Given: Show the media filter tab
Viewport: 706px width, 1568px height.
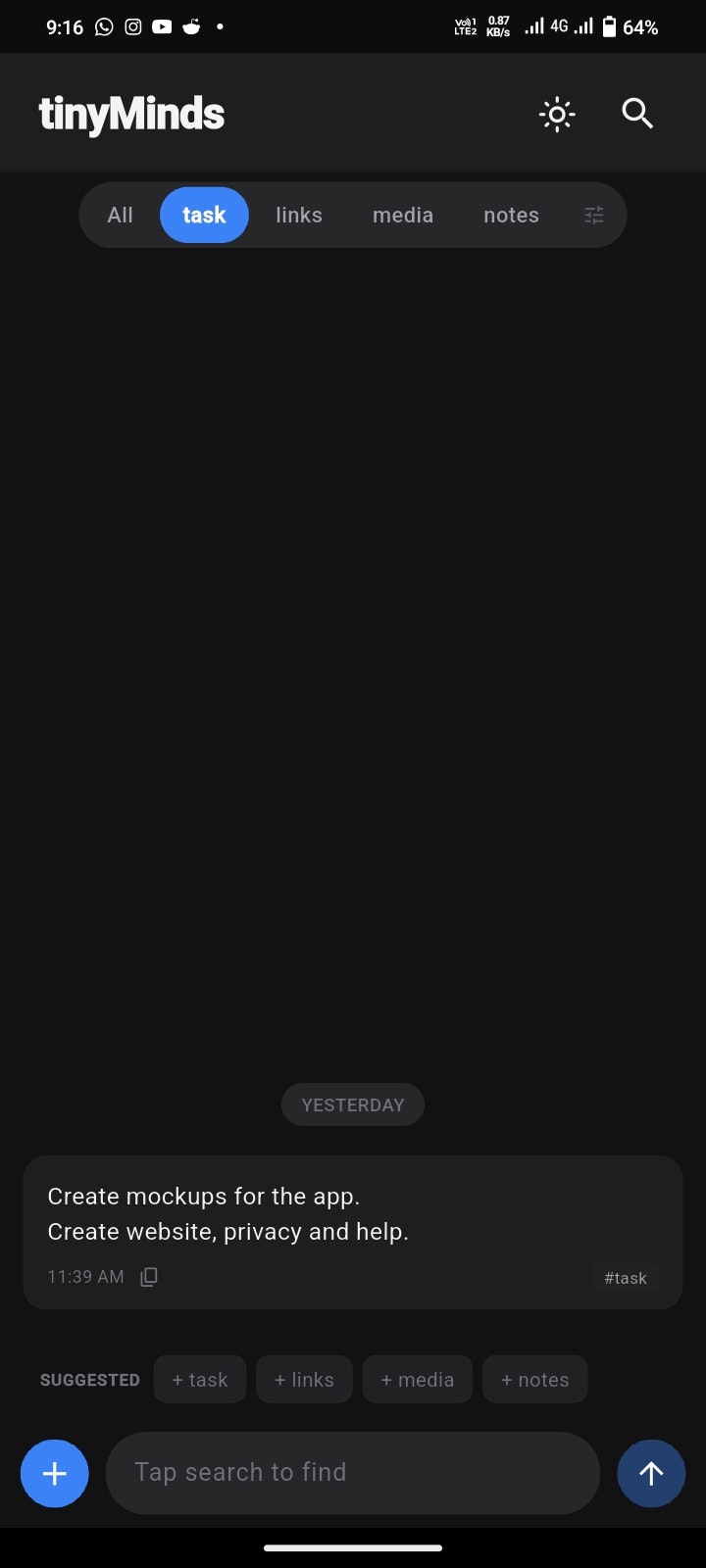Looking at the screenshot, I should coord(403,215).
